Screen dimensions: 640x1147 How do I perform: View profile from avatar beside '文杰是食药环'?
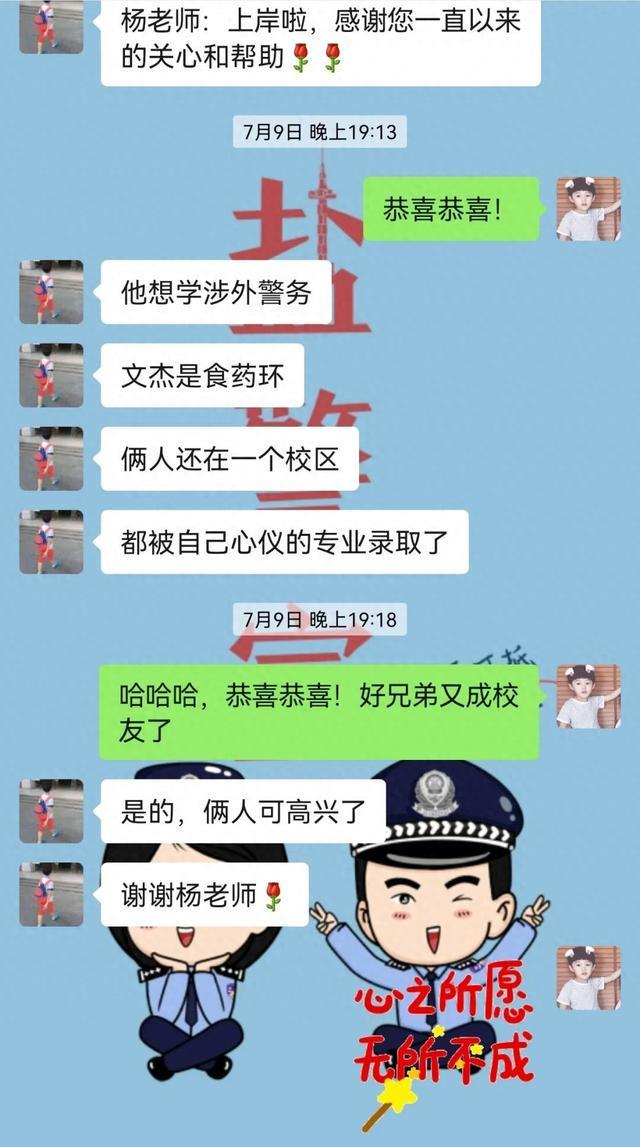point(51,375)
